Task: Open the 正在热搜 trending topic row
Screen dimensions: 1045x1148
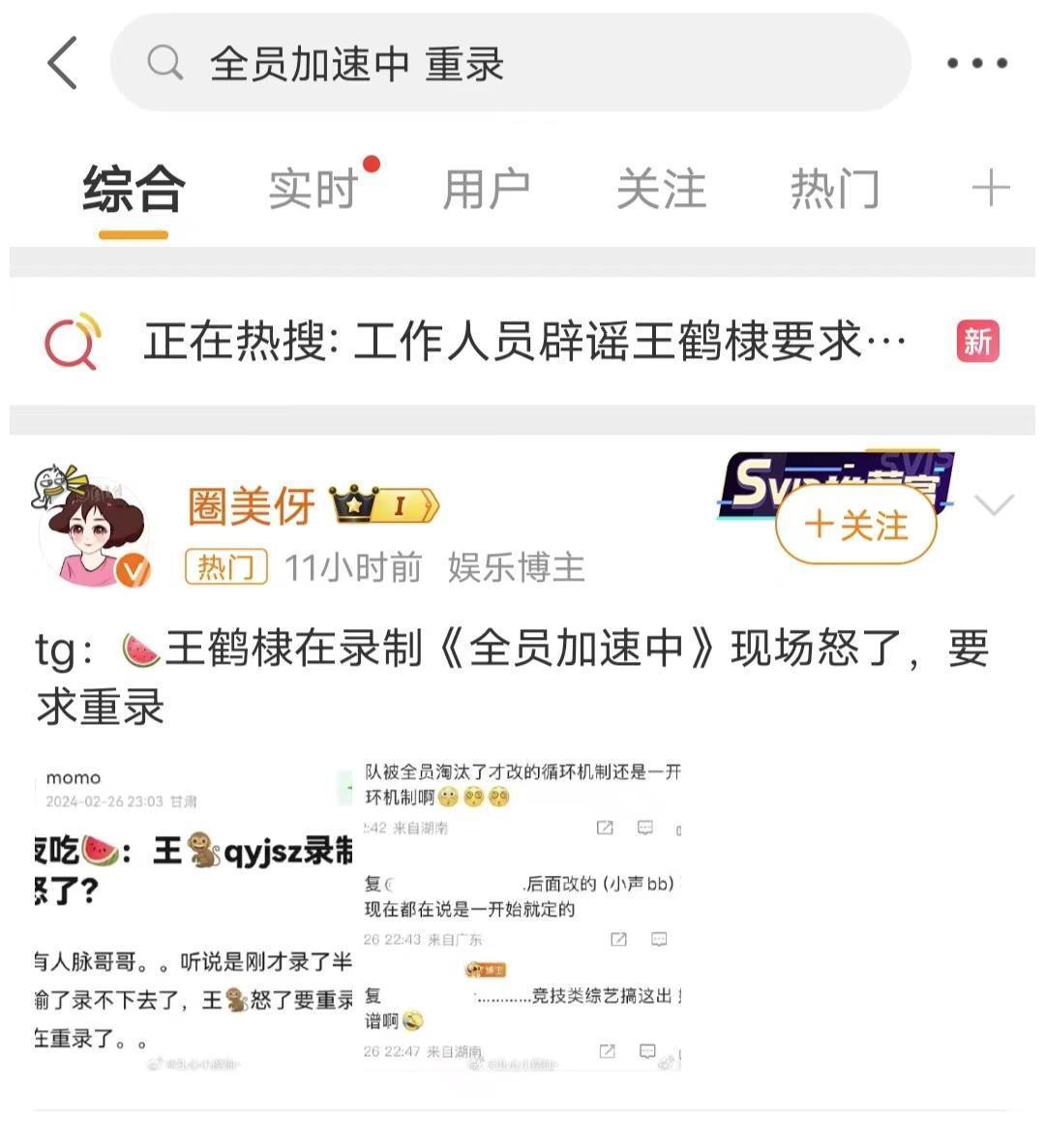Action: click(x=522, y=342)
